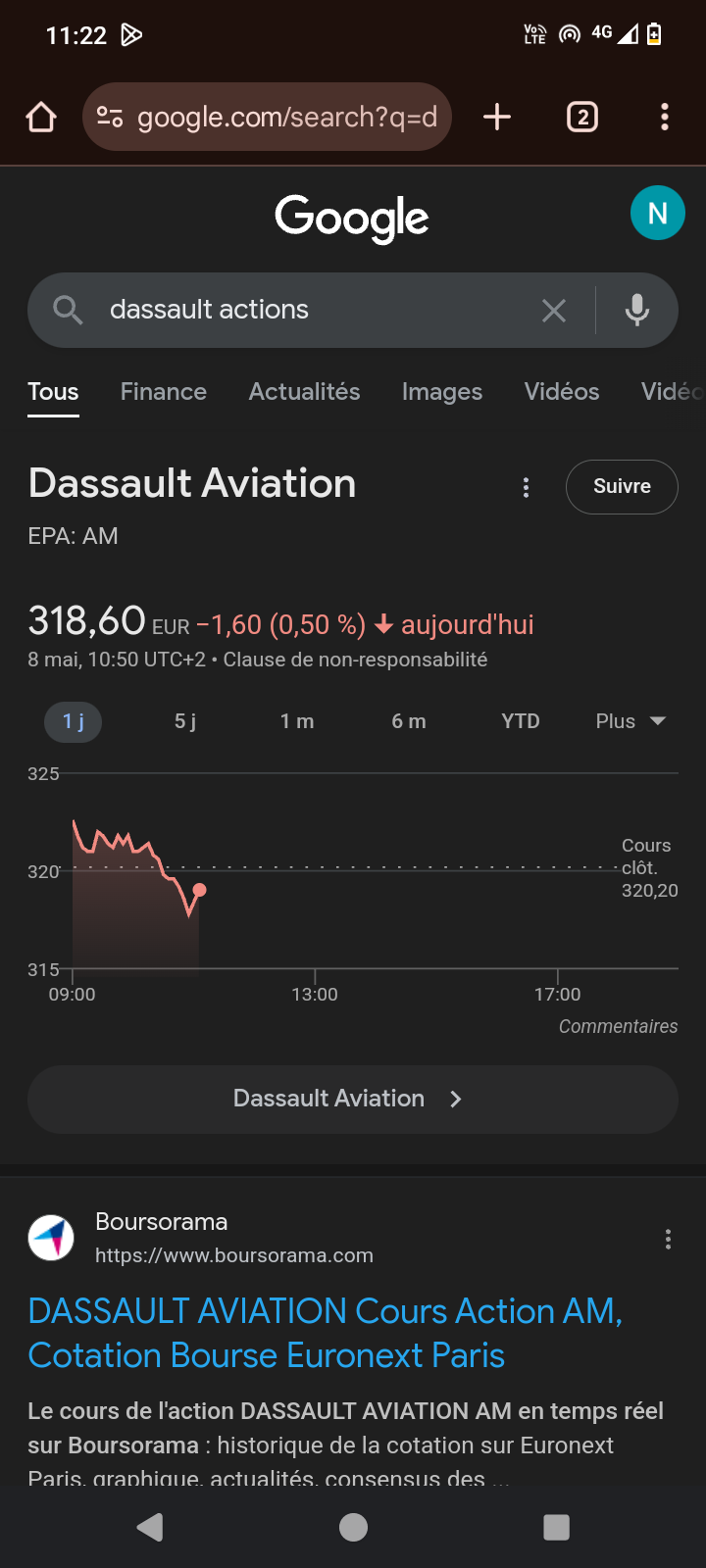Open the browser overflow menu

[665, 117]
